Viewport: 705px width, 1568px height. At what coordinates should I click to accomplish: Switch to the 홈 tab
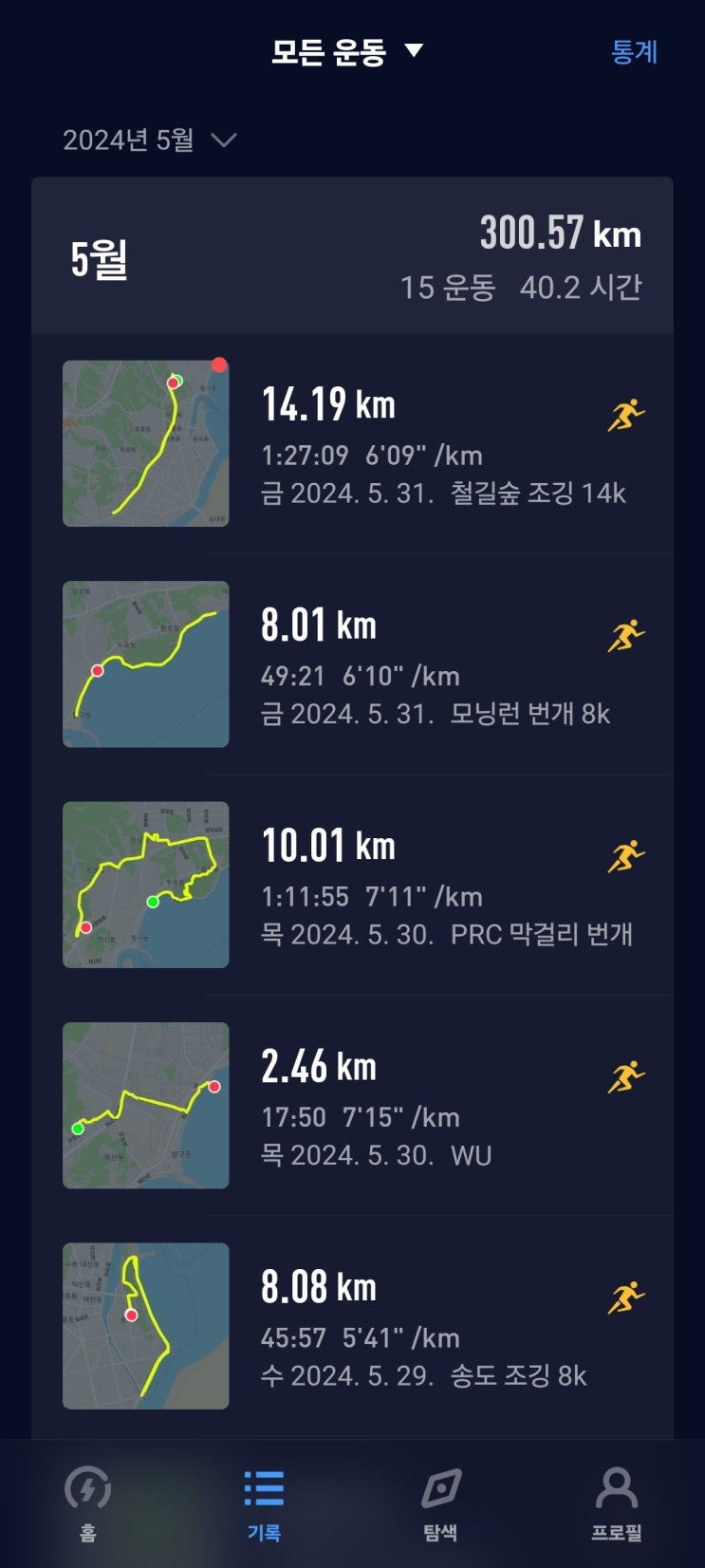[x=87, y=1503]
